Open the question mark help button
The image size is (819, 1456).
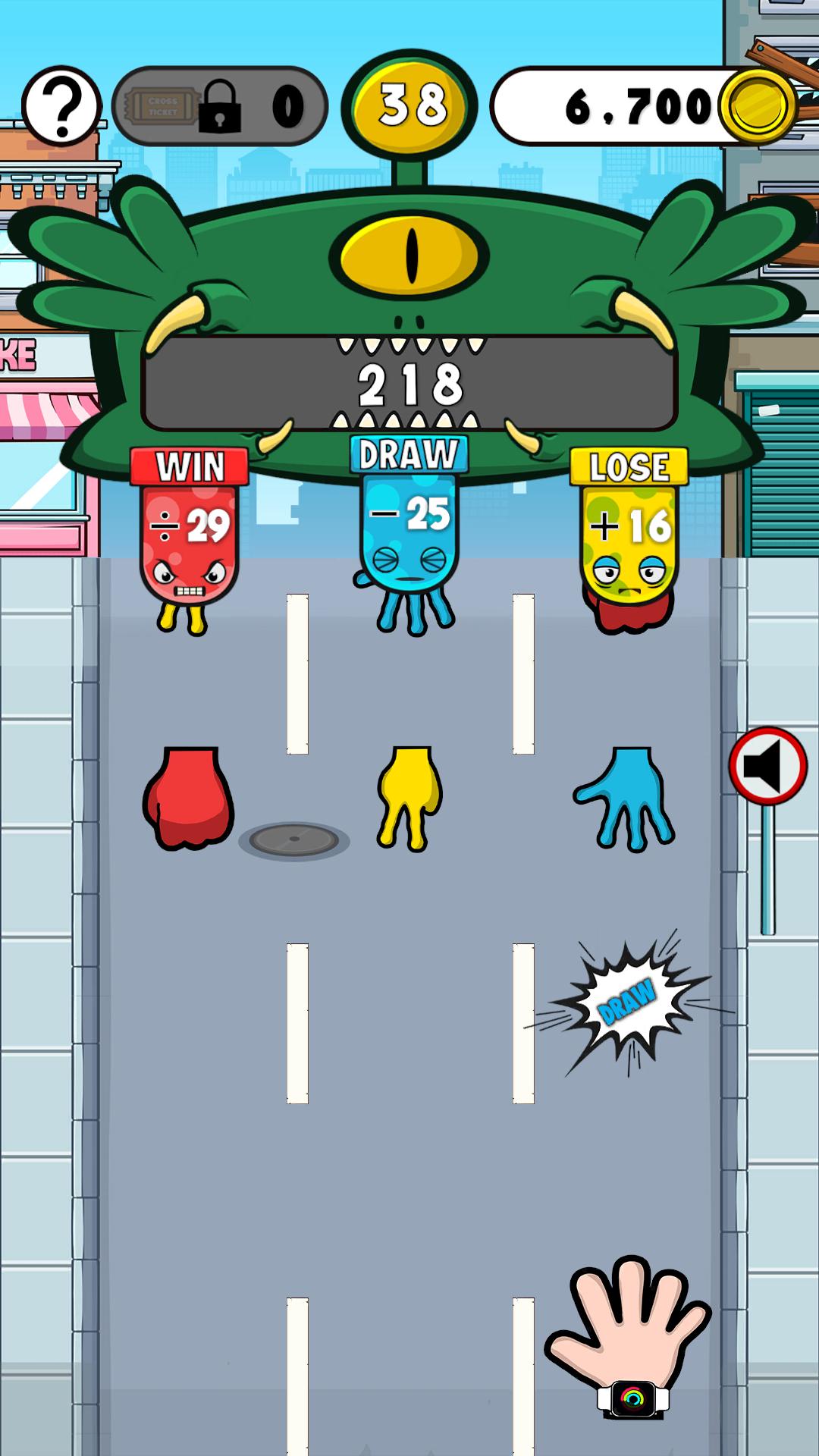click(61, 106)
